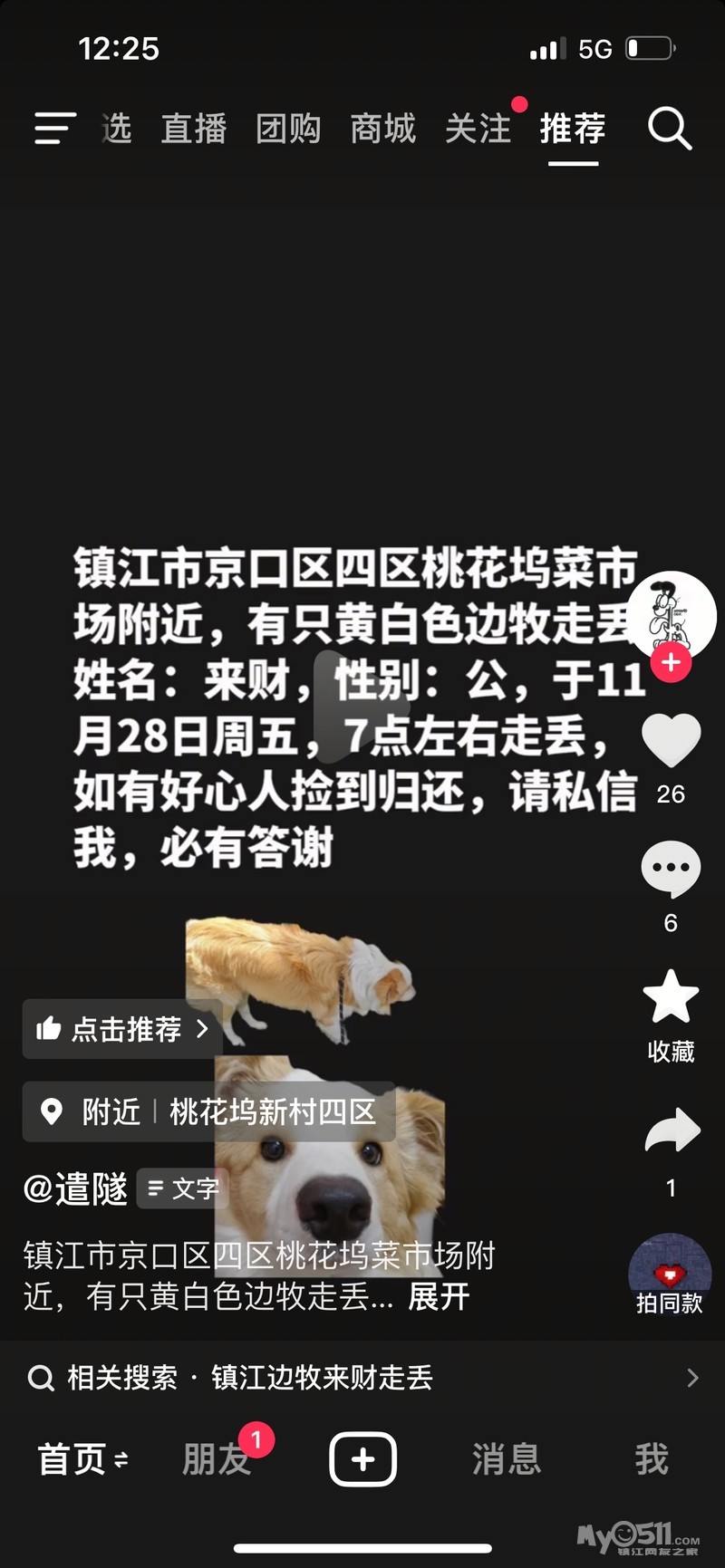Open the comments bubble

671,870
